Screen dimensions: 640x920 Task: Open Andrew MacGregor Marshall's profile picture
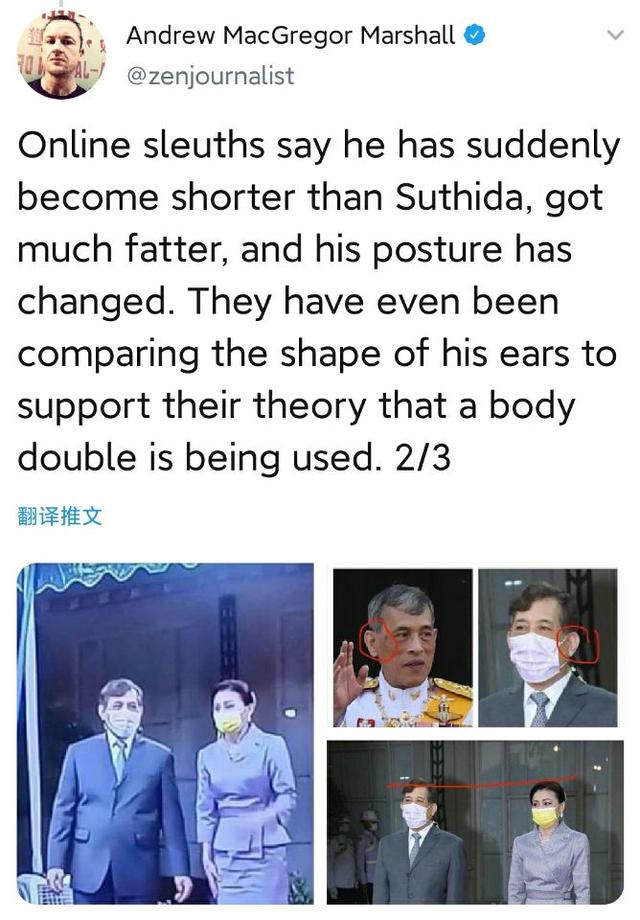coord(61,54)
